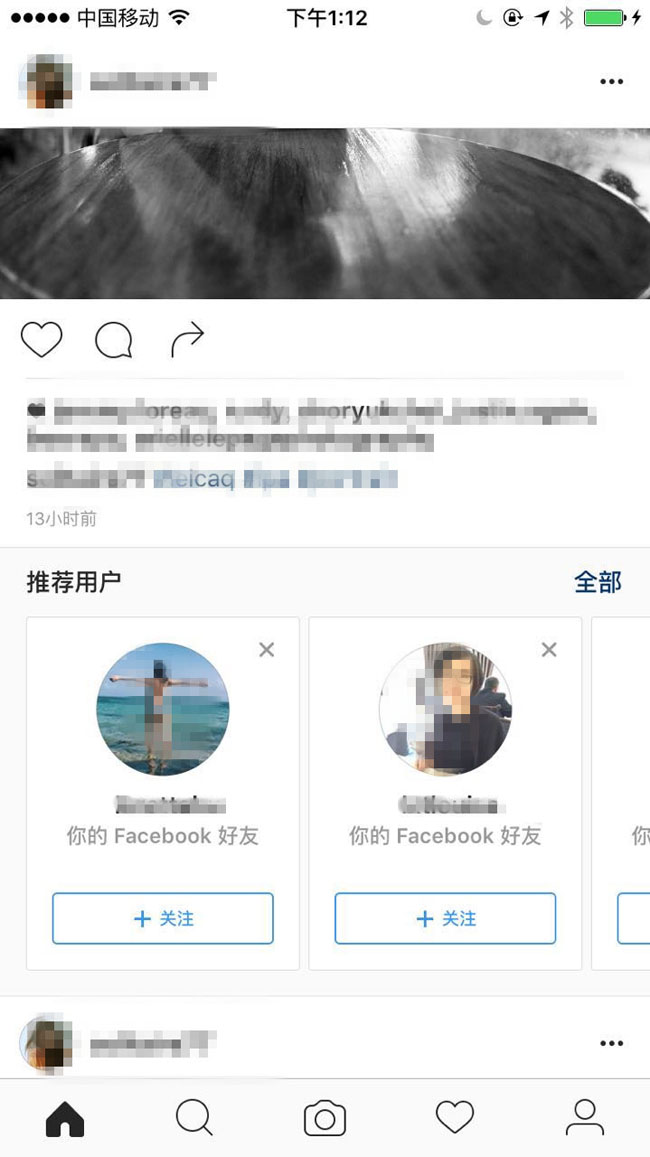View all suggested users via 全部
The width and height of the screenshot is (650, 1157).
597,582
